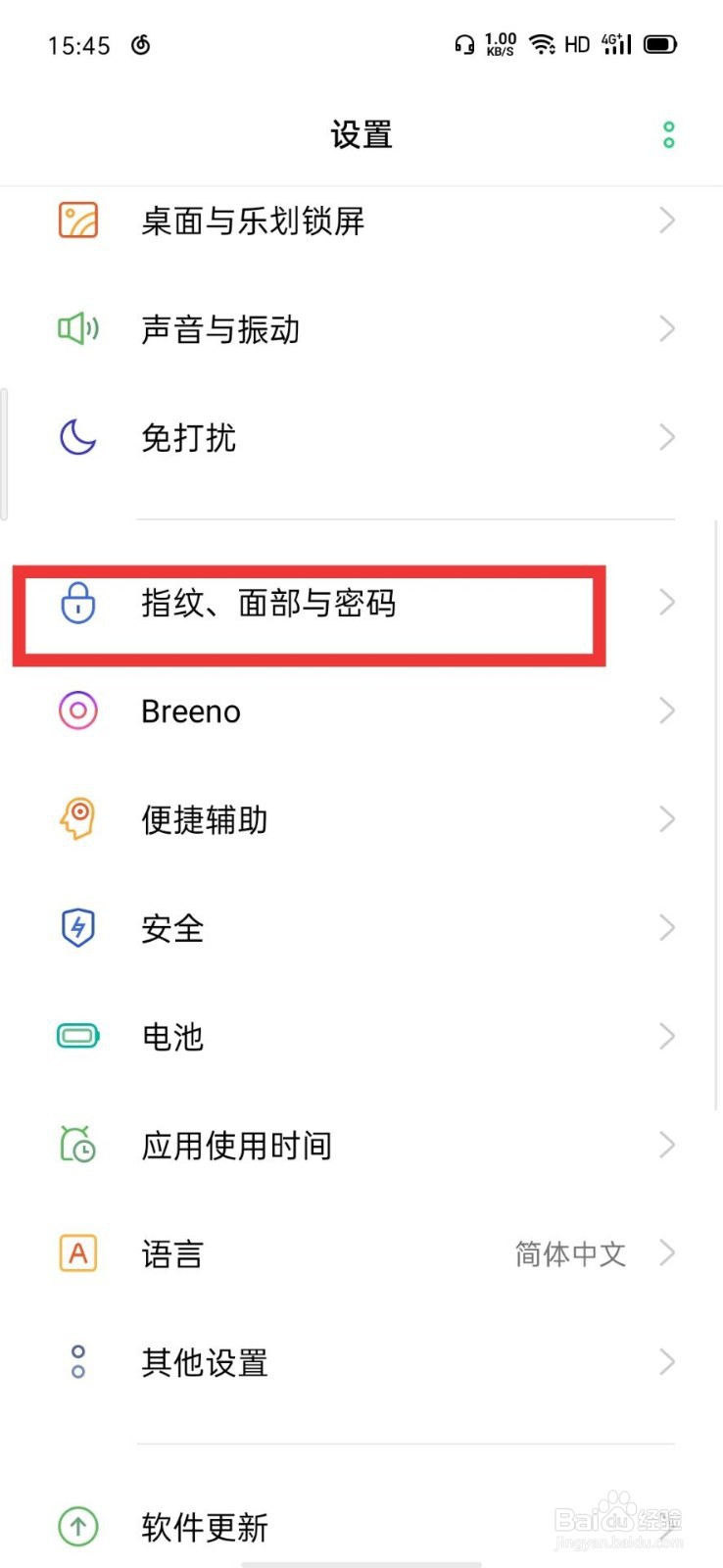Select the shield icon for 安全
The height and width of the screenshot is (1568, 723).
point(77,927)
